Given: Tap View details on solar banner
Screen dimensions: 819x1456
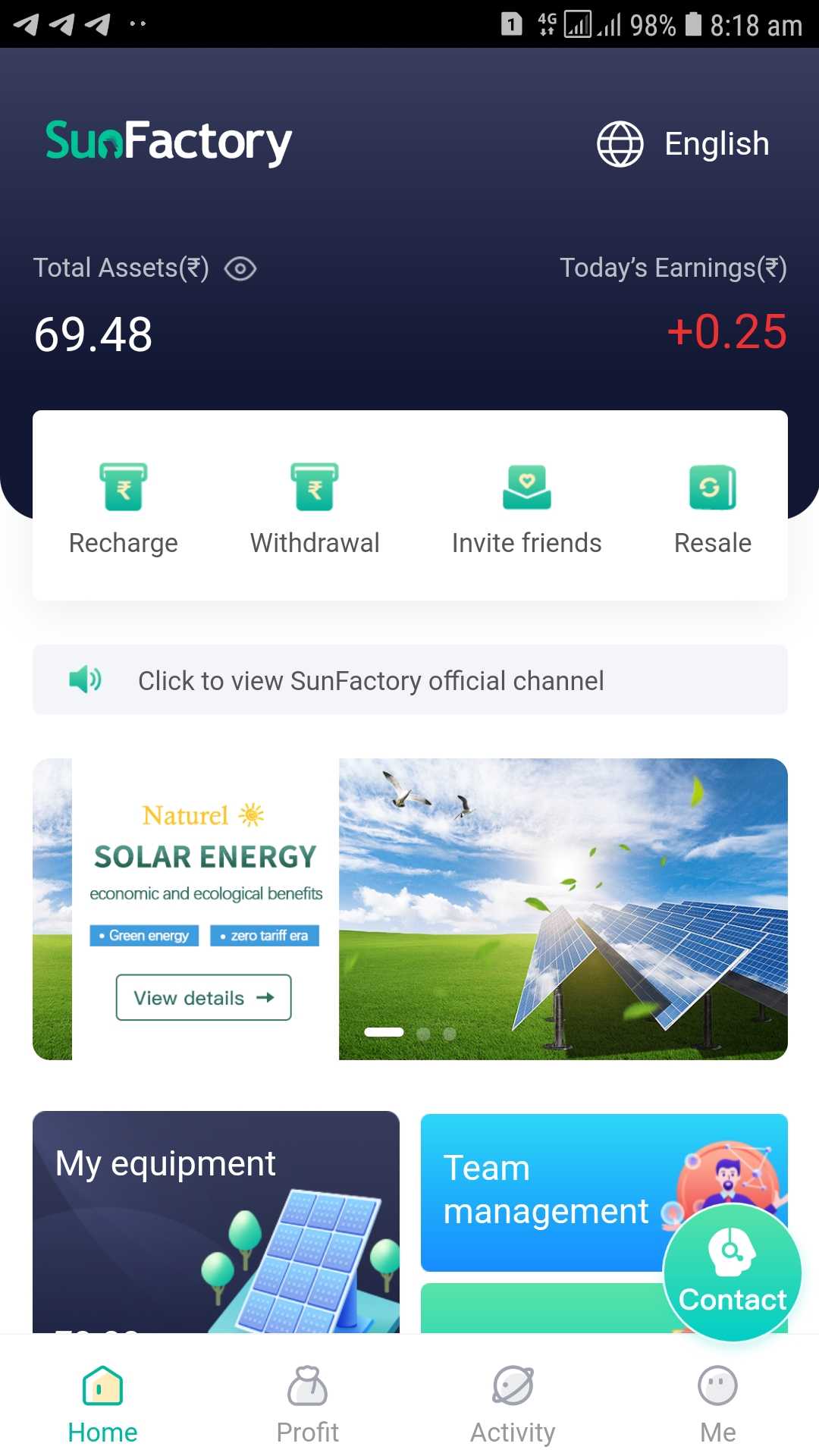Looking at the screenshot, I should tap(203, 997).
